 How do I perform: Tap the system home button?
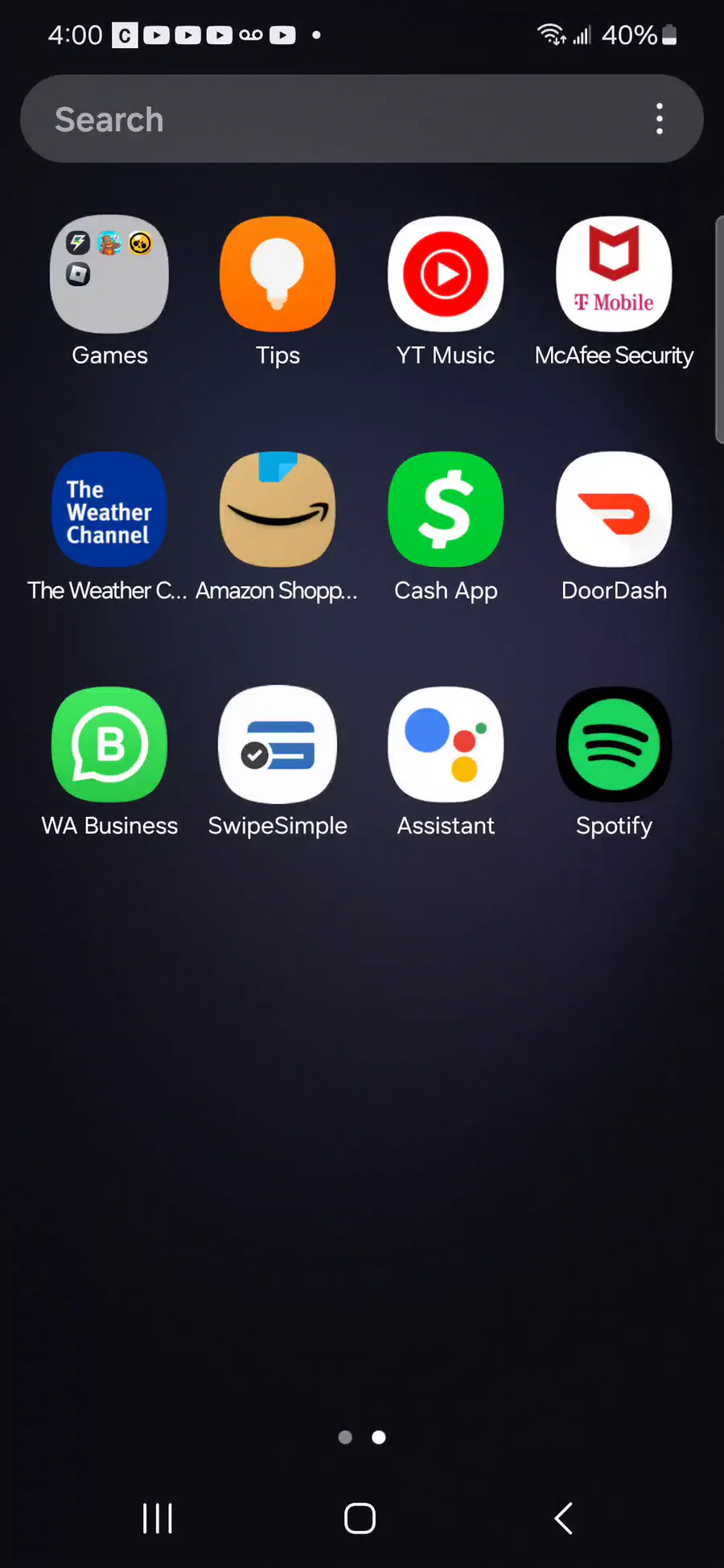[360, 1518]
